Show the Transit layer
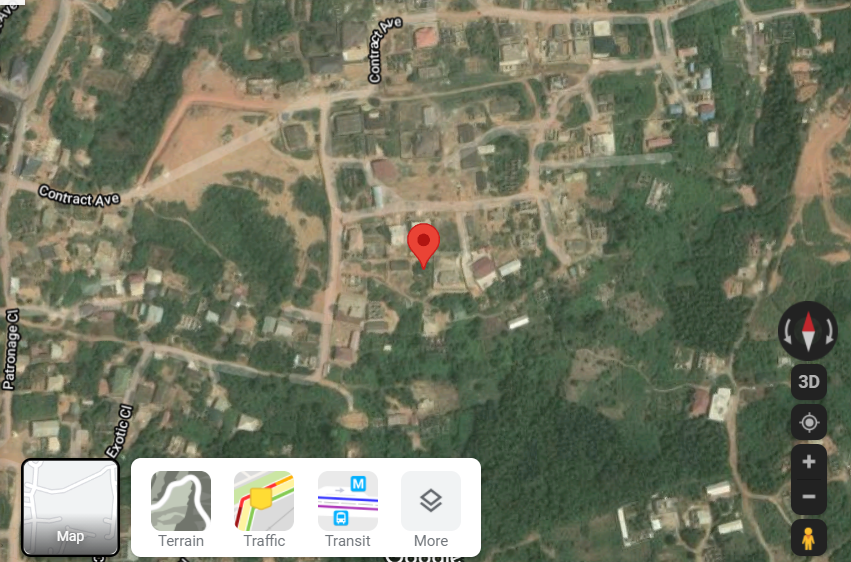This screenshot has width=851, height=562. coord(348,510)
